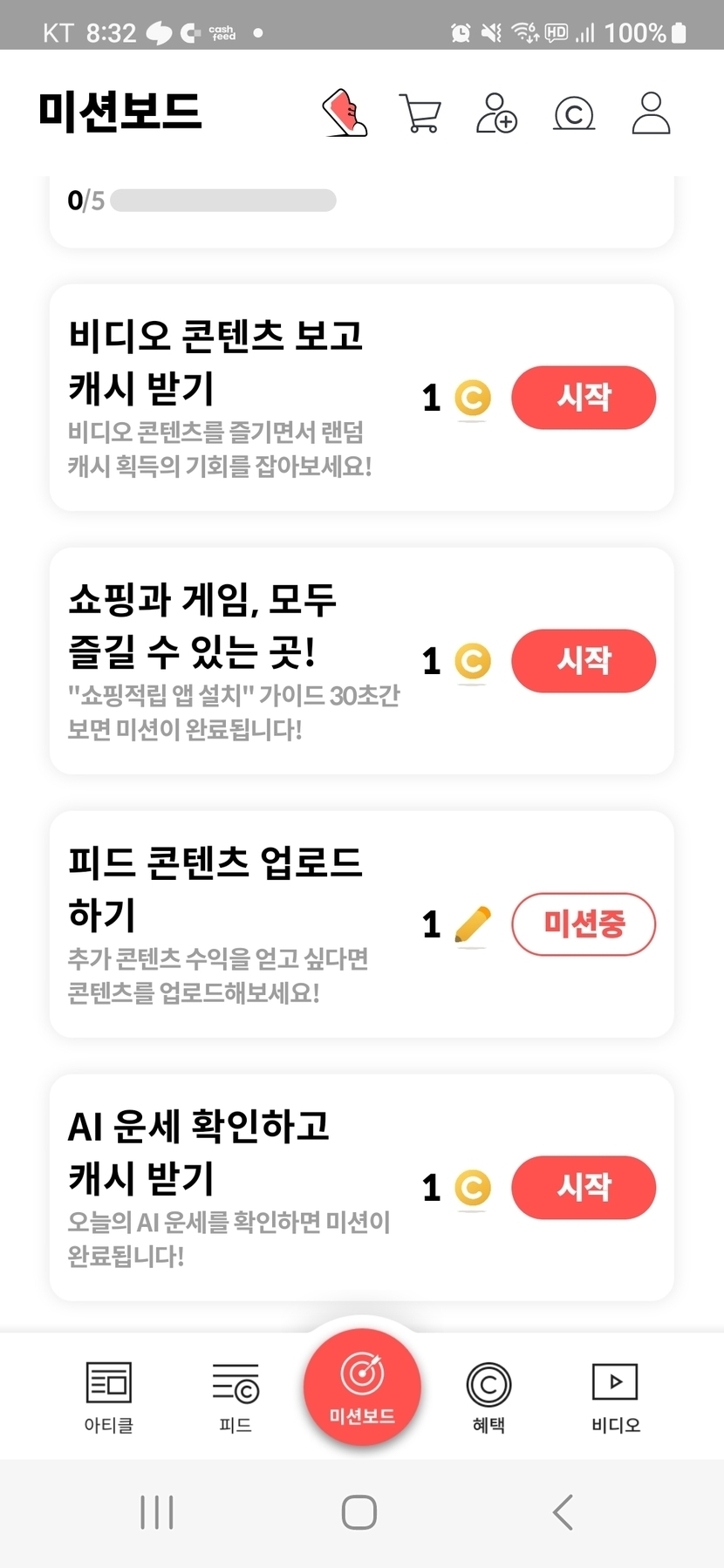Open recent apps from navigation bar

click(157, 1512)
